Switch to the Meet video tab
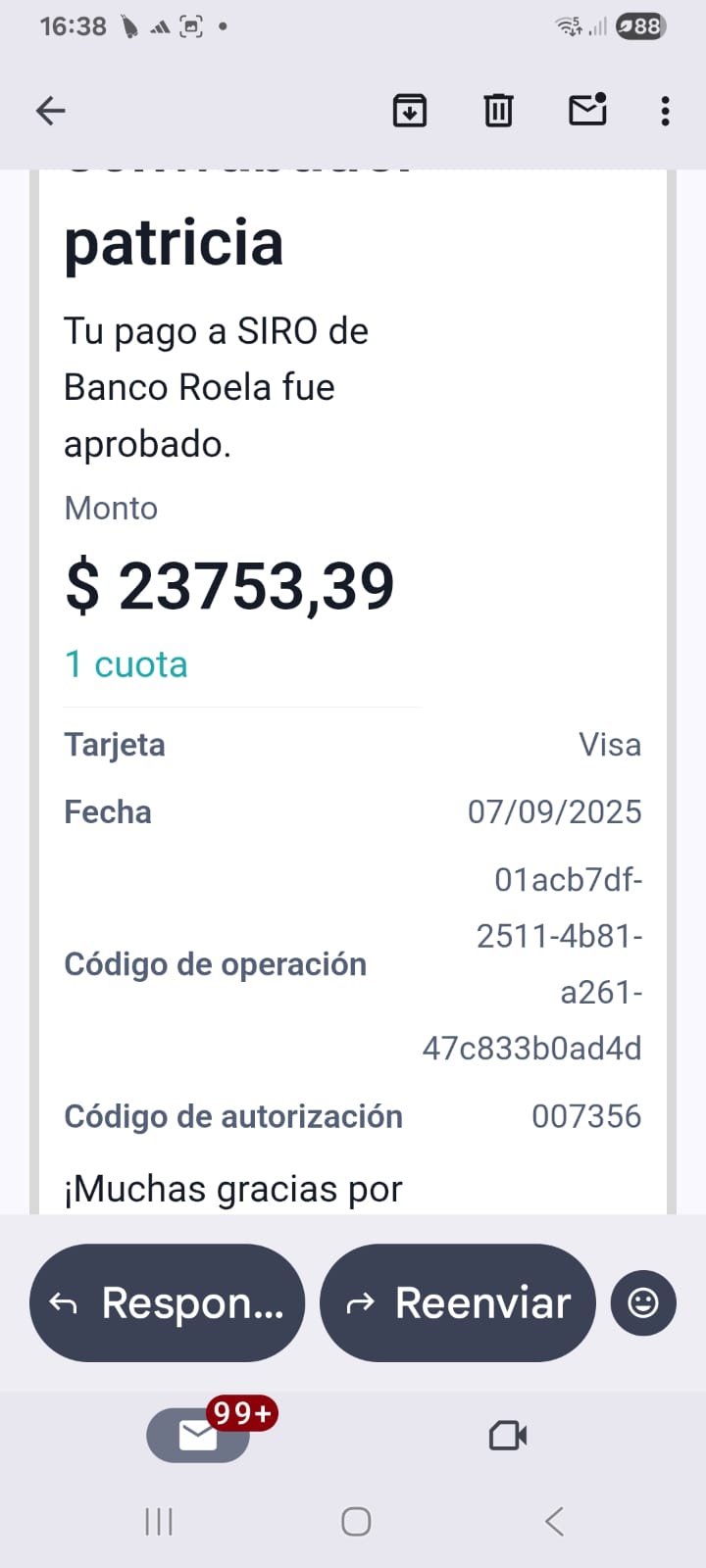This screenshot has height=1568, width=706. tap(508, 1436)
